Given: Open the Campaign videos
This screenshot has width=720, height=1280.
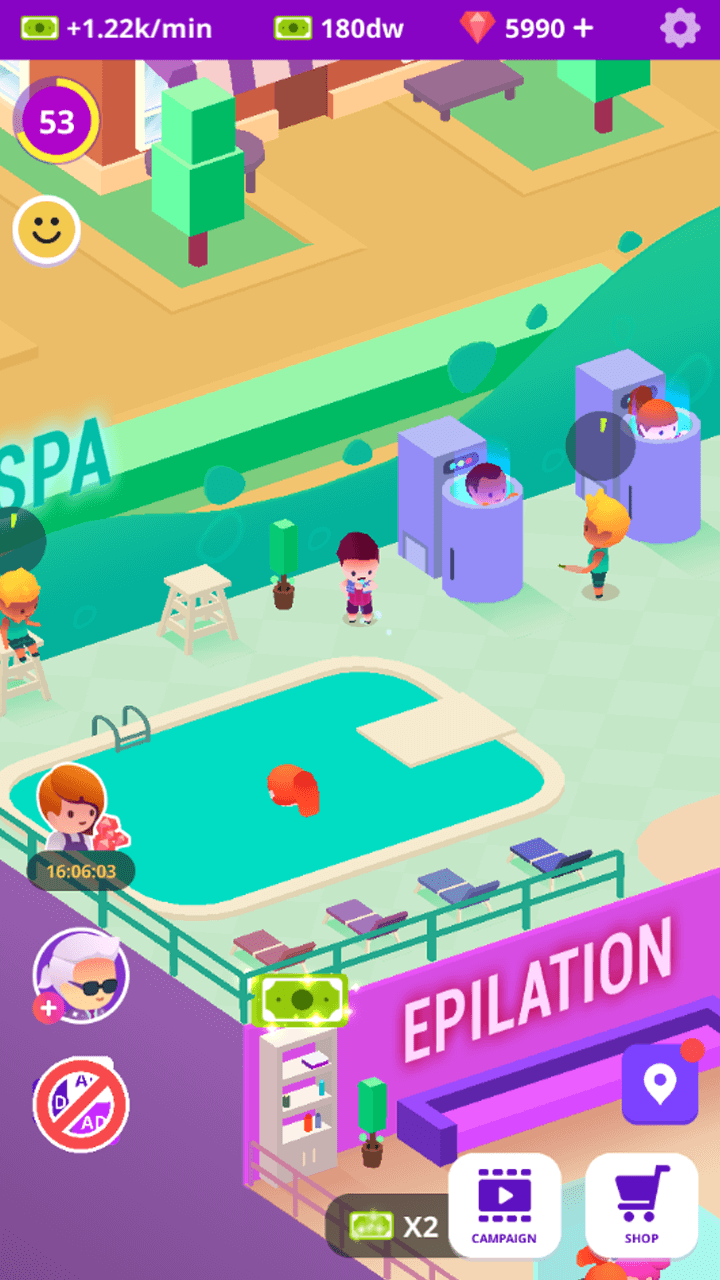Looking at the screenshot, I should (x=504, y=1205).
